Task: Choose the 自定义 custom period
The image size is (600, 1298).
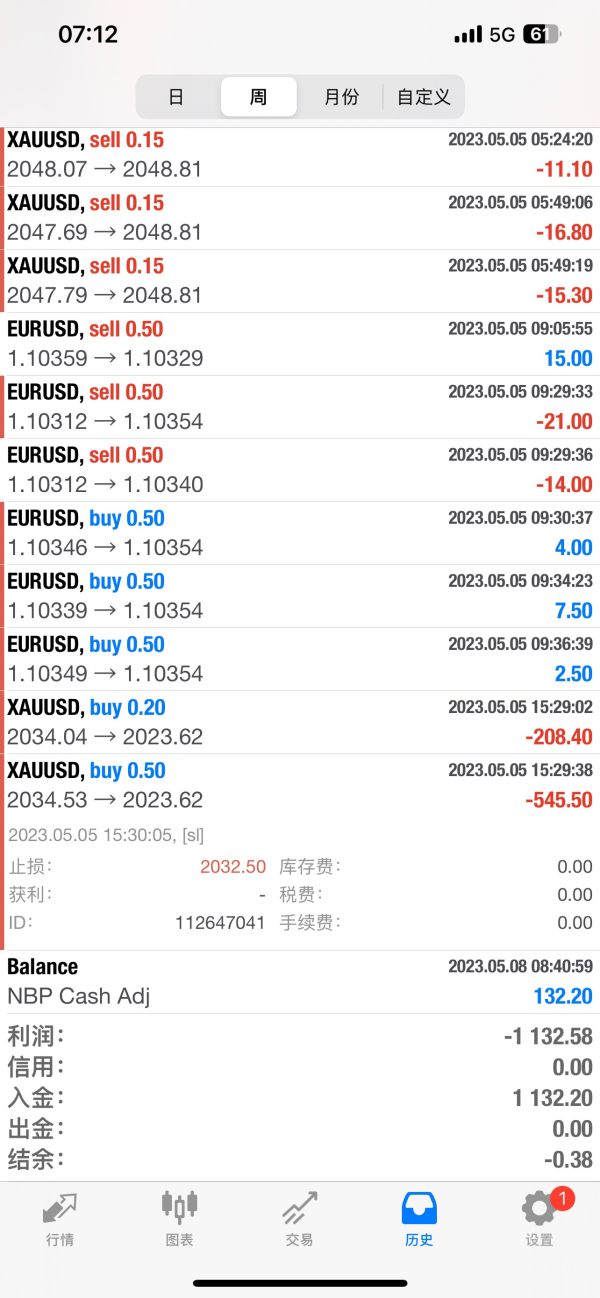Action: pos(423,97)
